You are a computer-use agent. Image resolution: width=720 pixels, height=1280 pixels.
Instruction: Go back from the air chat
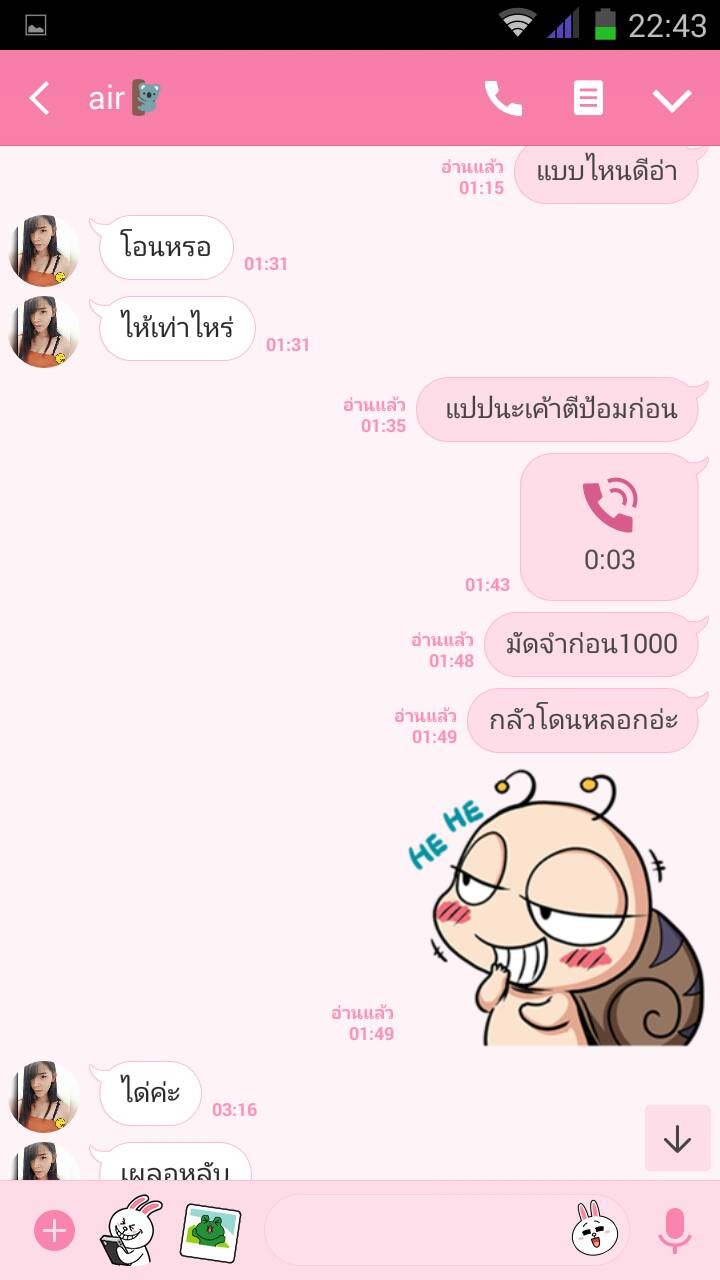pyautogui.click(x=39, y=98)
